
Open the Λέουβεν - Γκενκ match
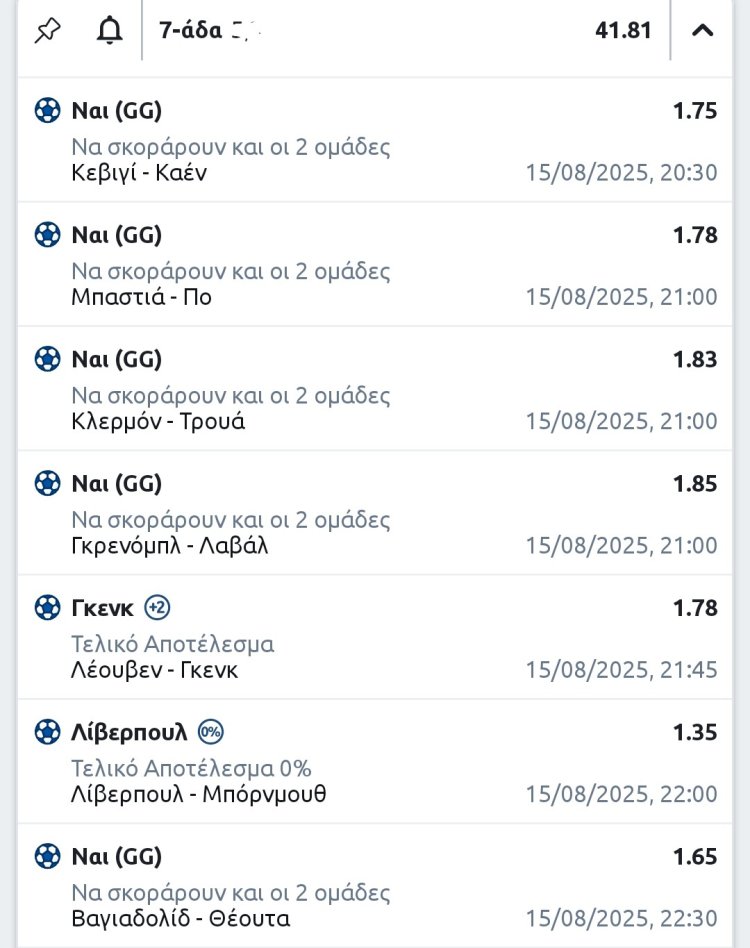pos(155,670)
